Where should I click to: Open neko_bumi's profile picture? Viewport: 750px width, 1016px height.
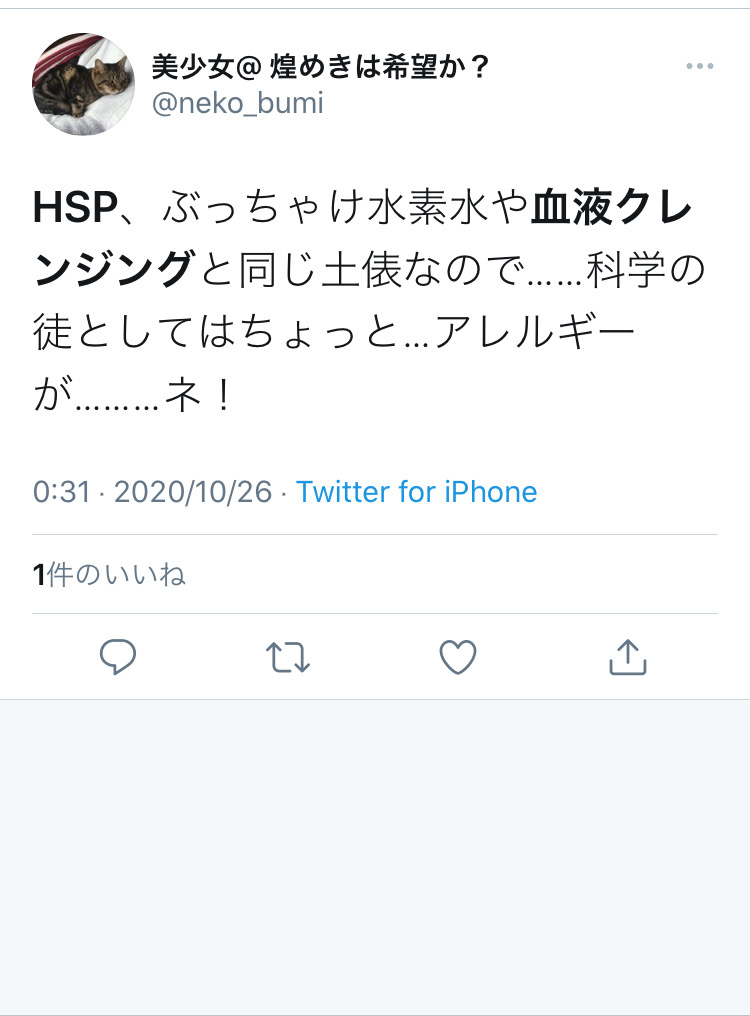[x=83, y=84]
